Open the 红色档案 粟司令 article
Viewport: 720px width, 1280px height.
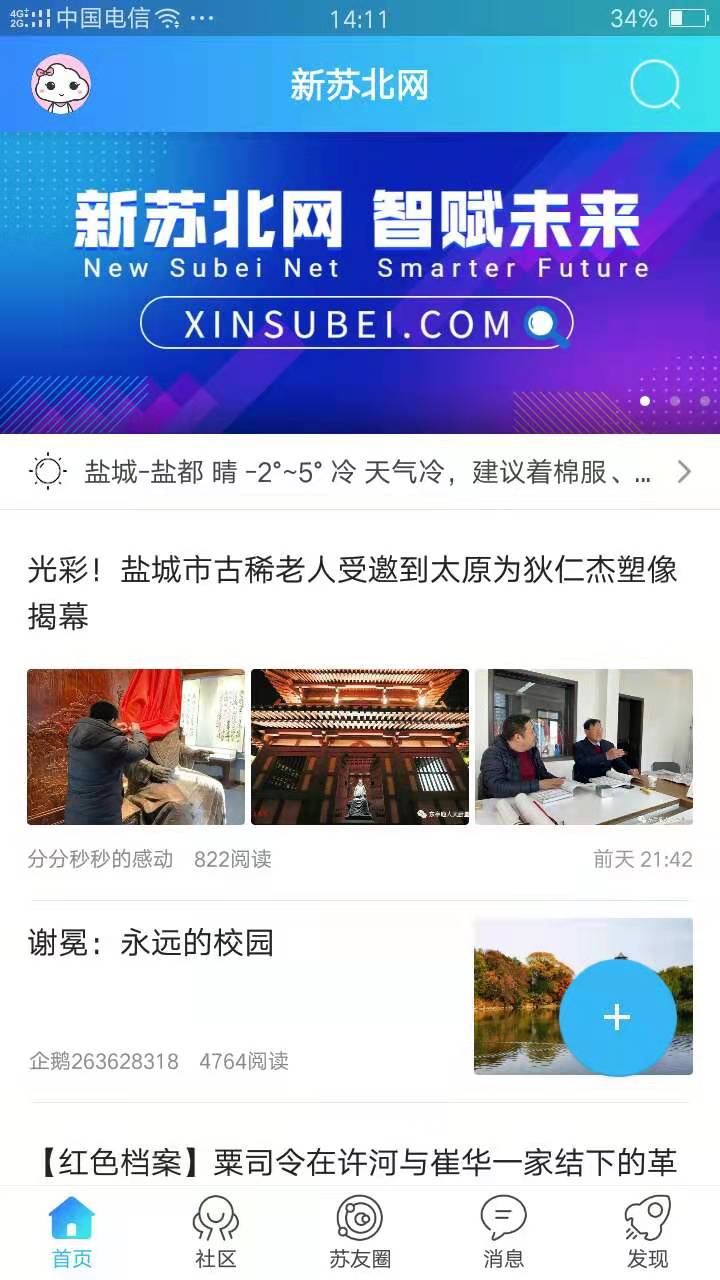360,1162
